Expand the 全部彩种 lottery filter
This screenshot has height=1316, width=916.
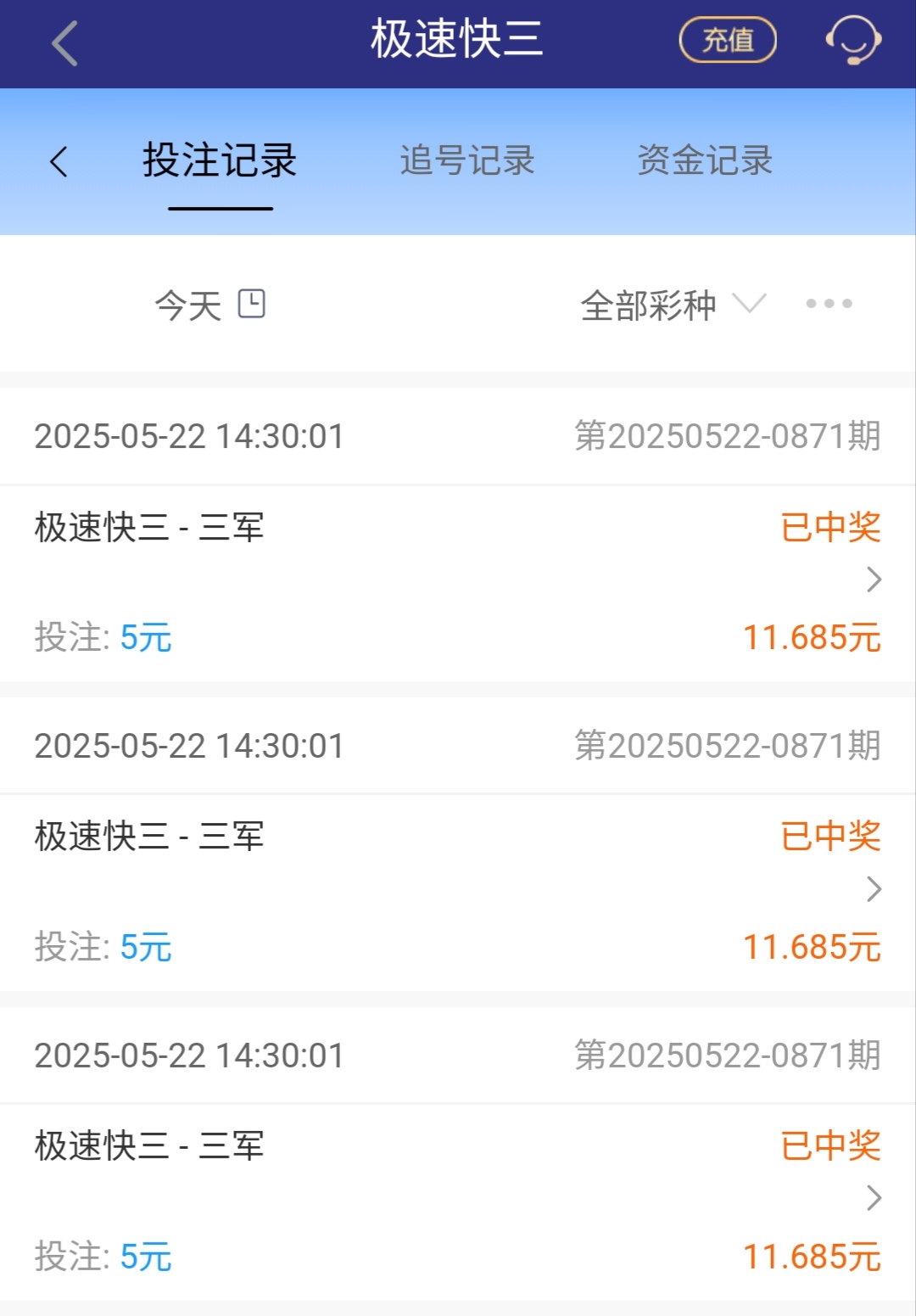(673, 305)
